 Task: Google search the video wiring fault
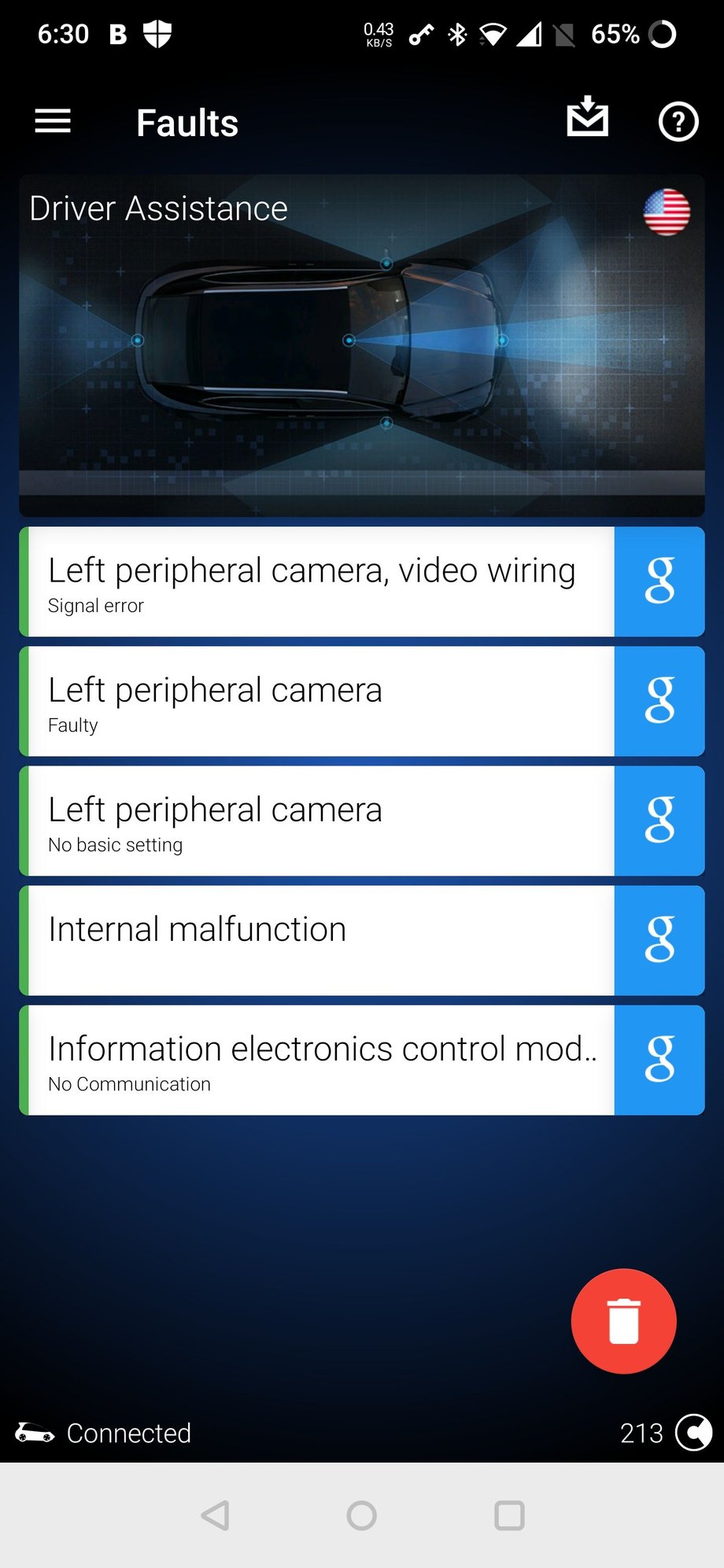[x=659, y=582]
